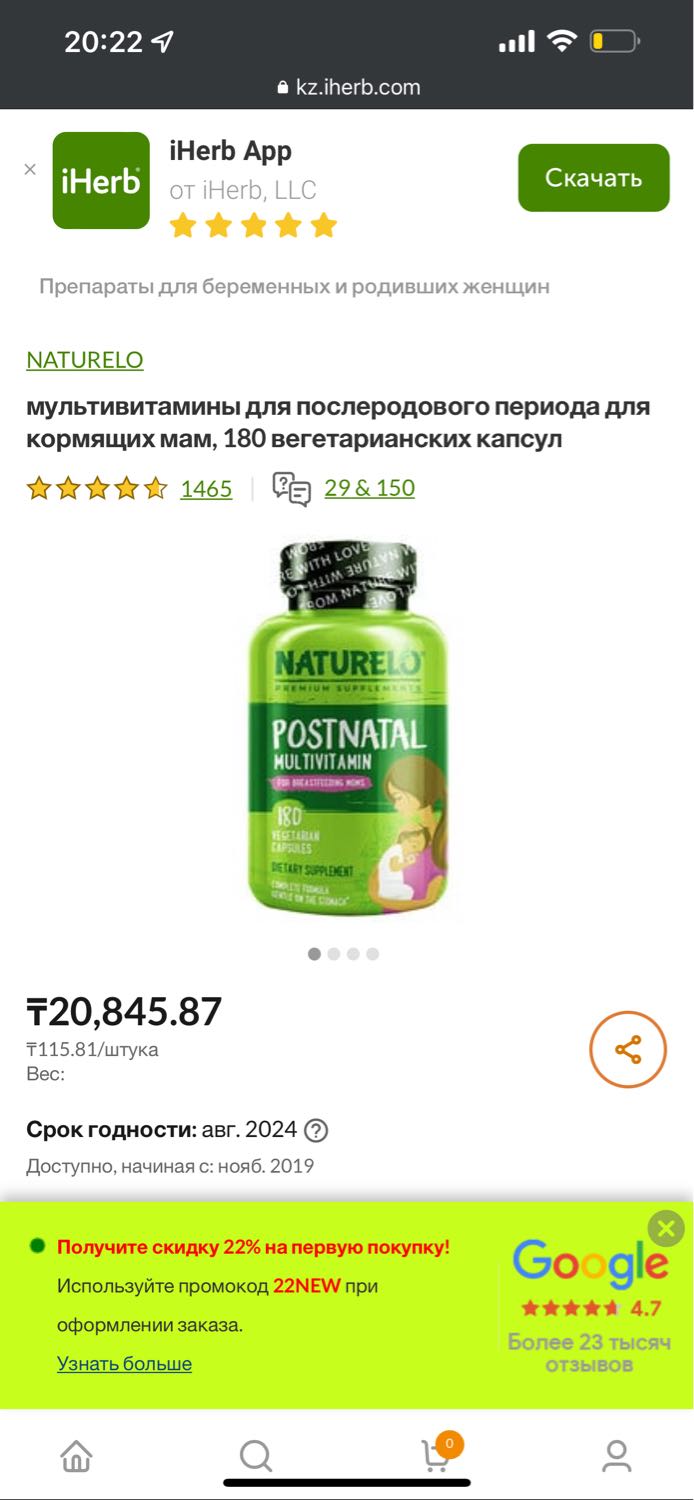Tap the Скачать button
Image resolution: width=694 pixels, height=1500 pixels.
tap(593, 178)
